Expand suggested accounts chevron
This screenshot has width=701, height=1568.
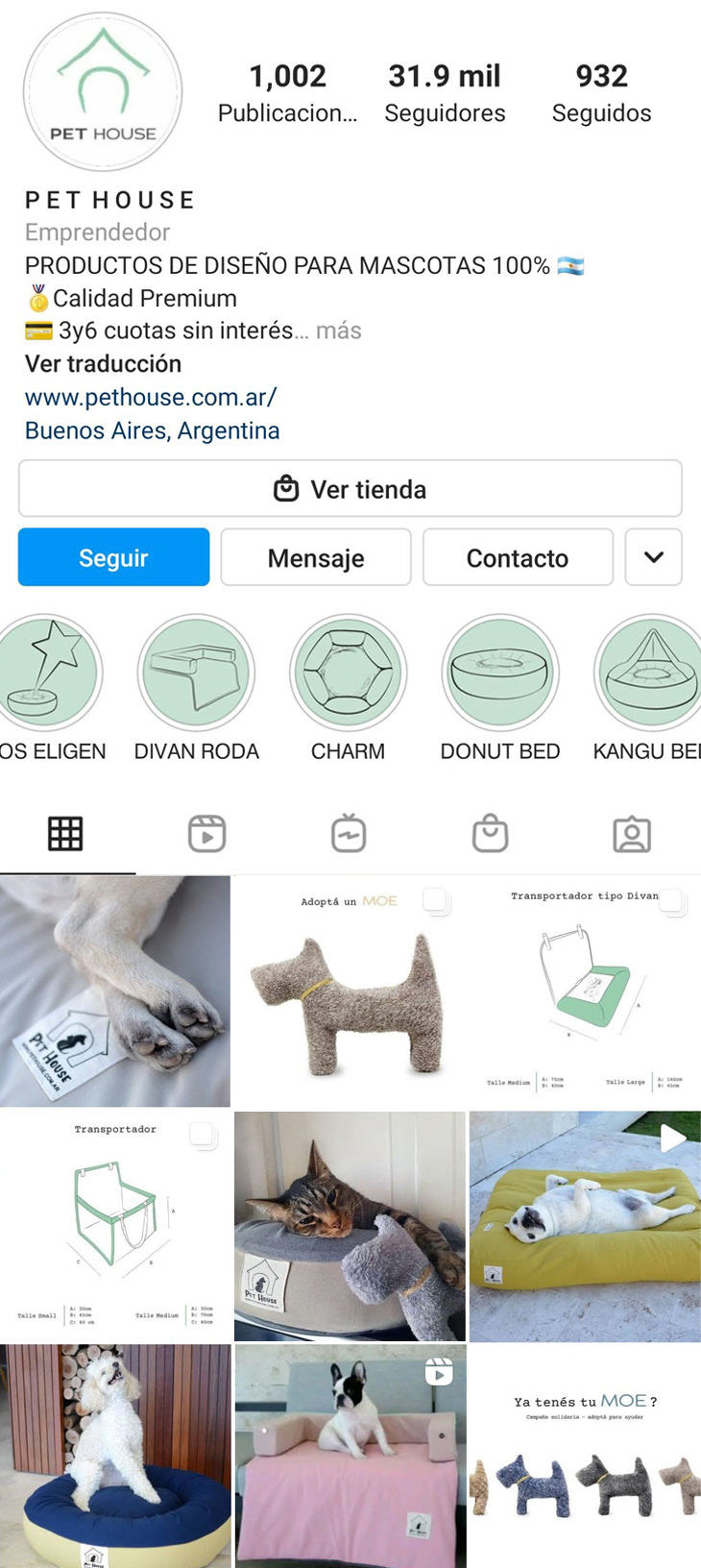pos(653,557)
